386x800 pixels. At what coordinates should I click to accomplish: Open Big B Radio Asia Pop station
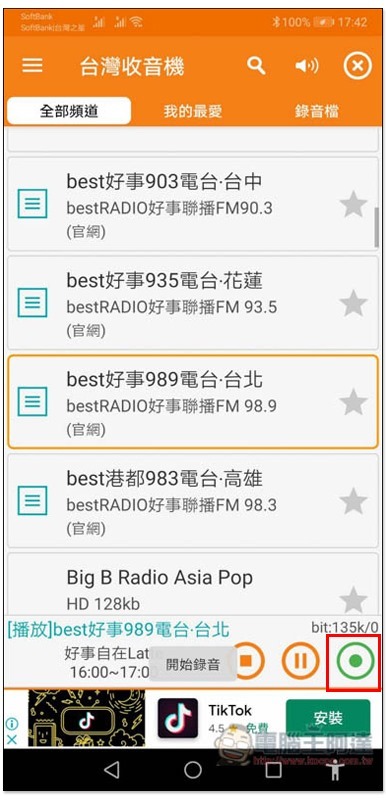193,584
